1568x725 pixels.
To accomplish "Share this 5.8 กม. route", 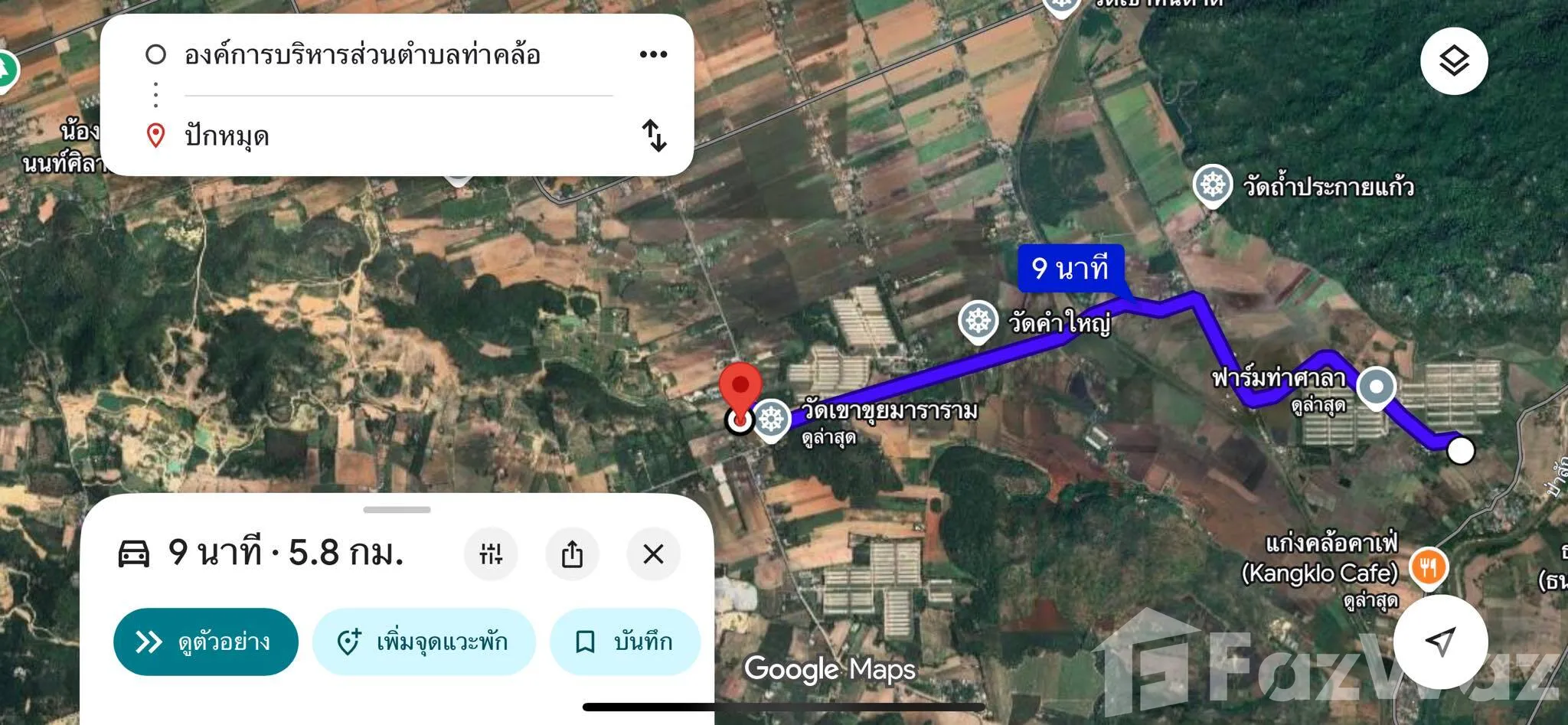I will click(572, 554).
